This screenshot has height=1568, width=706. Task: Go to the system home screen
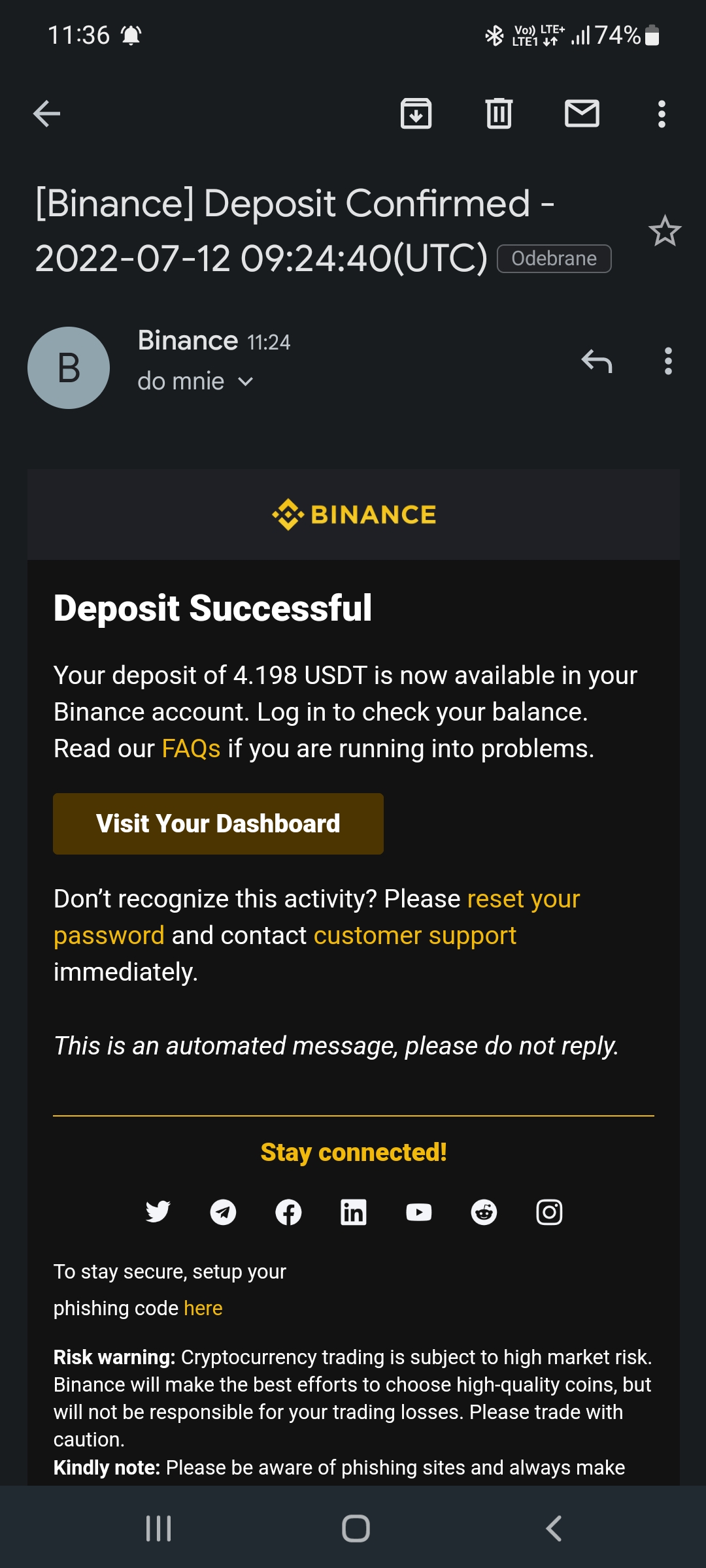(x=356, y=1528)
